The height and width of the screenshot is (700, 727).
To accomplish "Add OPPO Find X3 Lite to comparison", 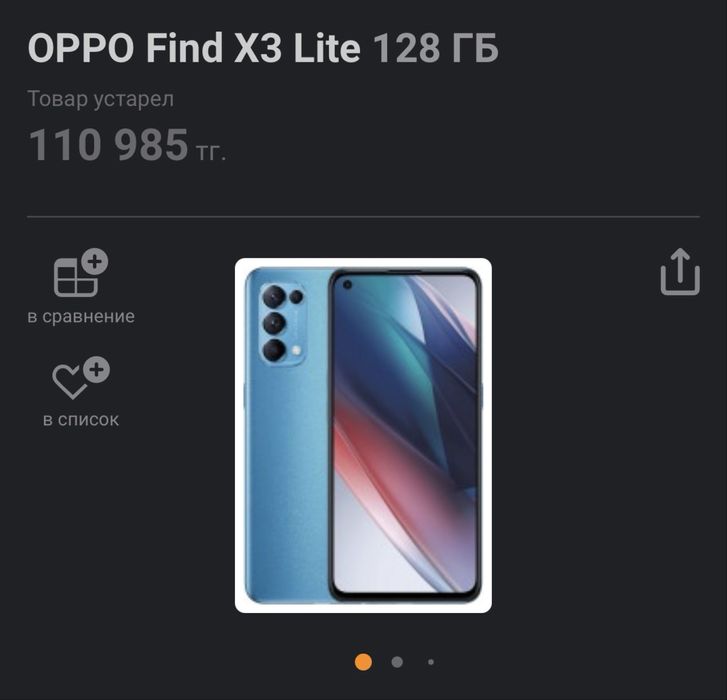I will pyautogui.click(x=80, y=277).
